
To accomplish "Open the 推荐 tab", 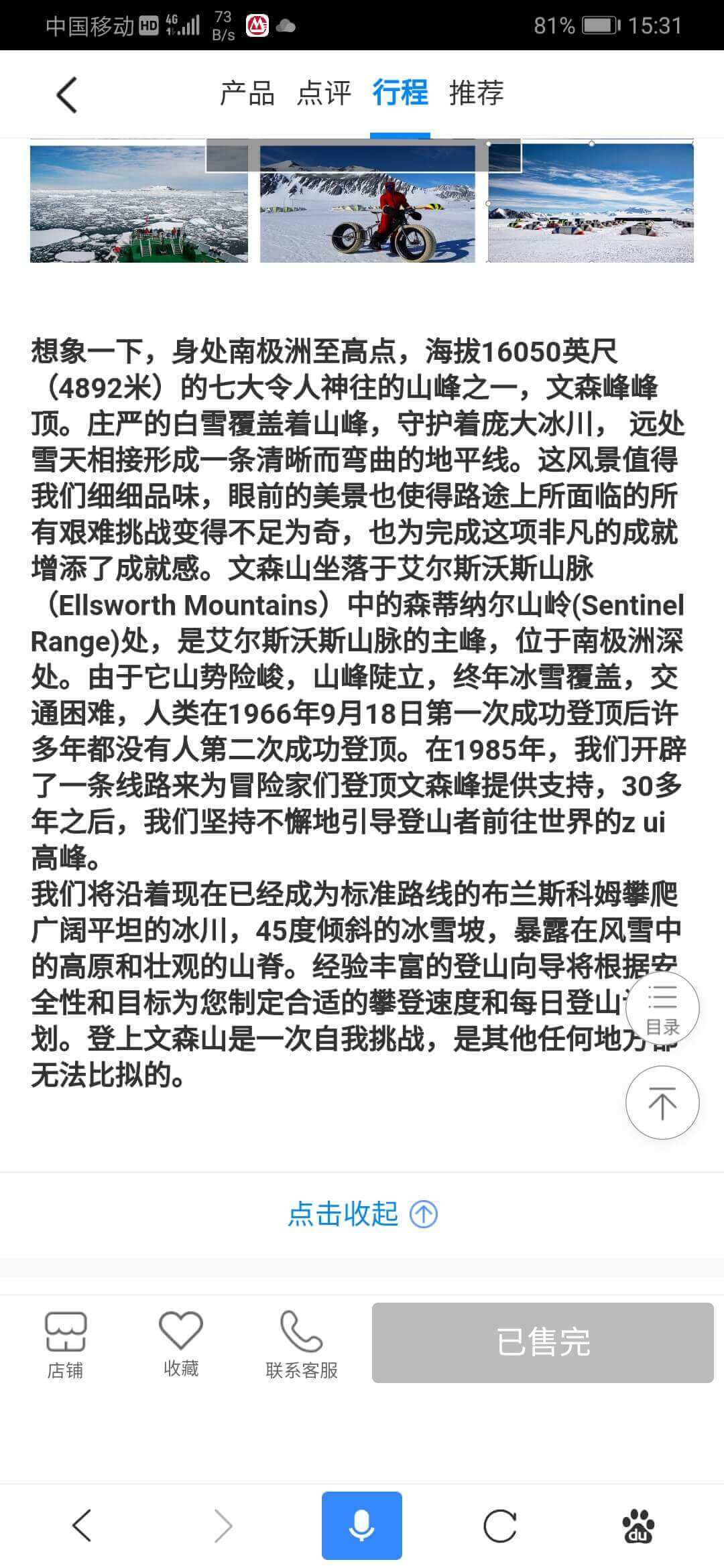I will [x=477, y=93].
